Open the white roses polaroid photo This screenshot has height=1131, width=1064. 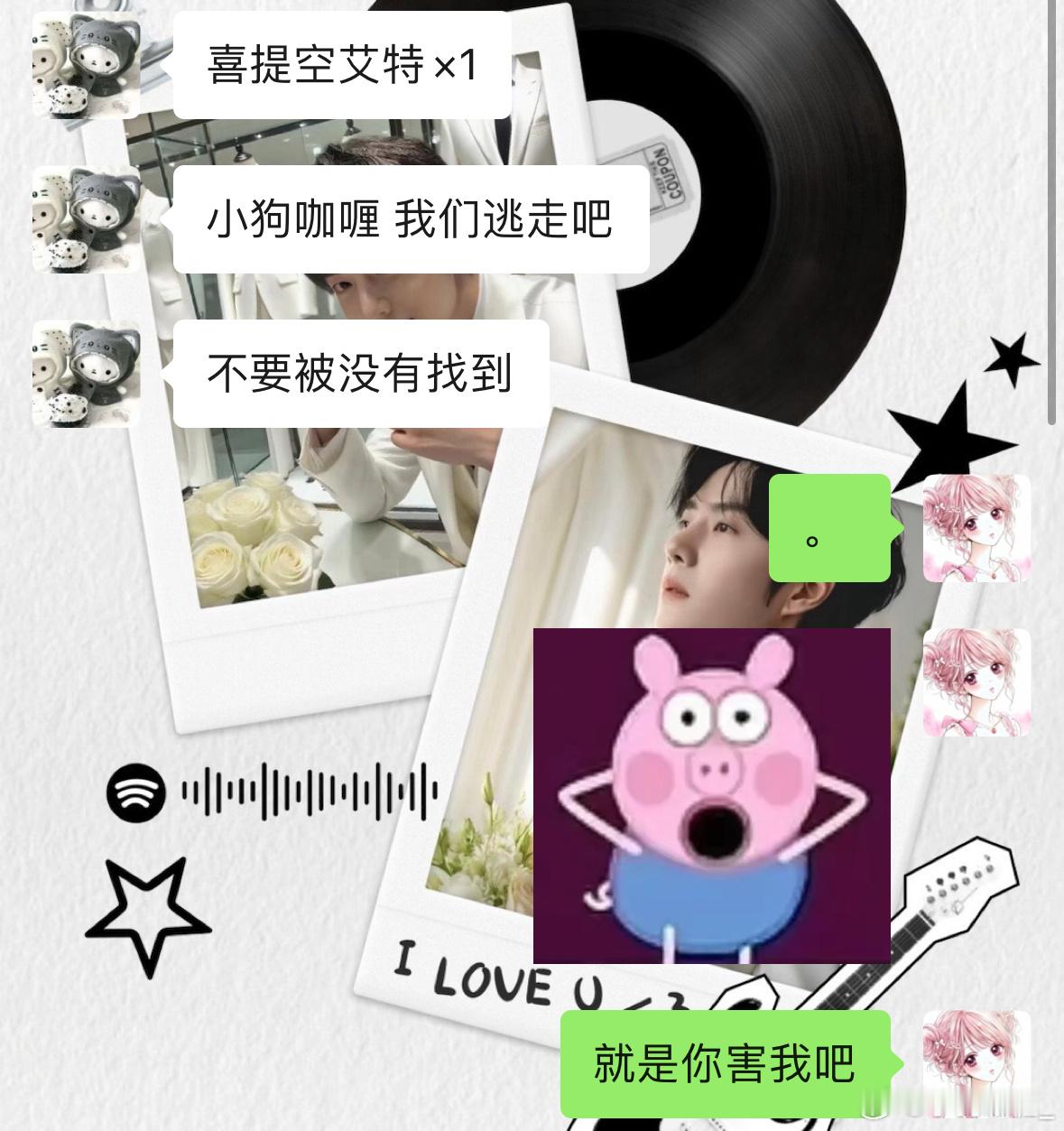pyautogui.click(x=253, y=542)
